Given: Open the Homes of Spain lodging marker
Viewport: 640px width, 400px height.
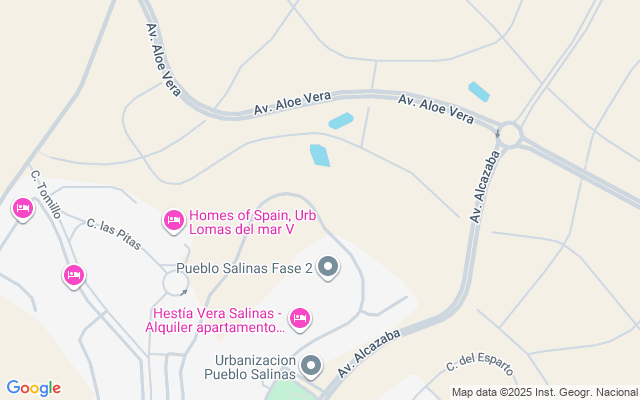Looking at the screenshot, I should pos(173,219).
